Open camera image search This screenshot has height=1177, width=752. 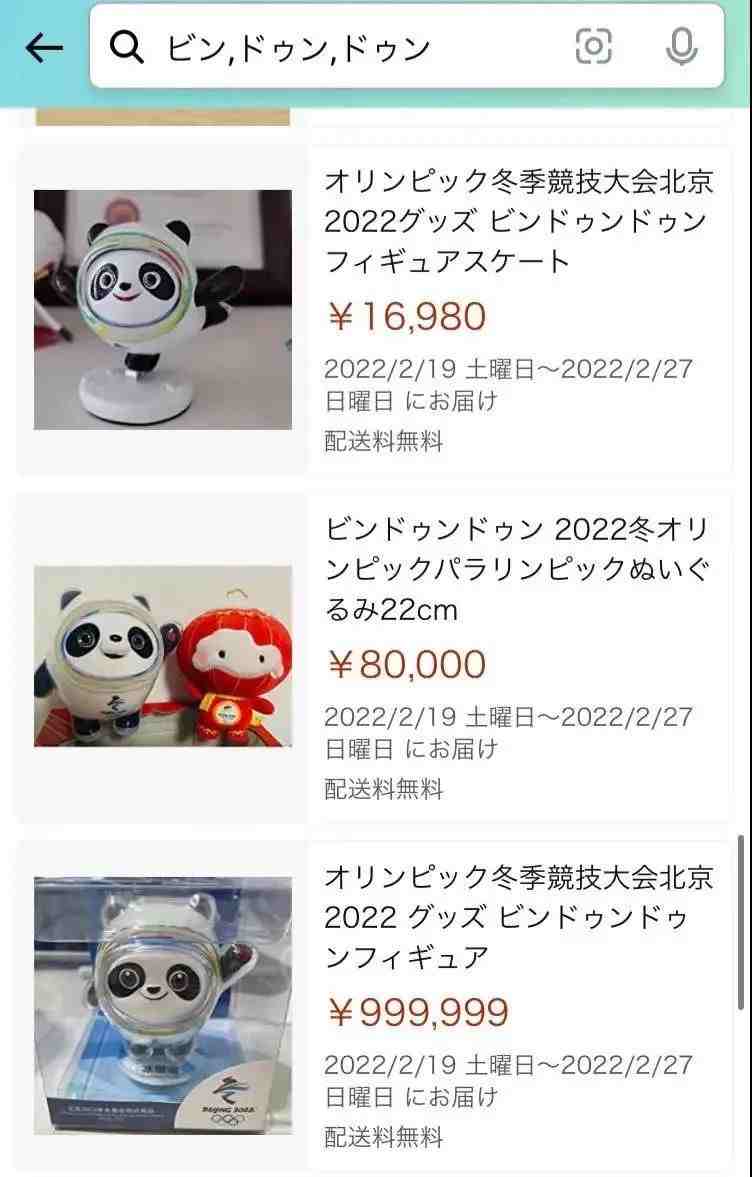pyautogui.click(x=593, y=46)
